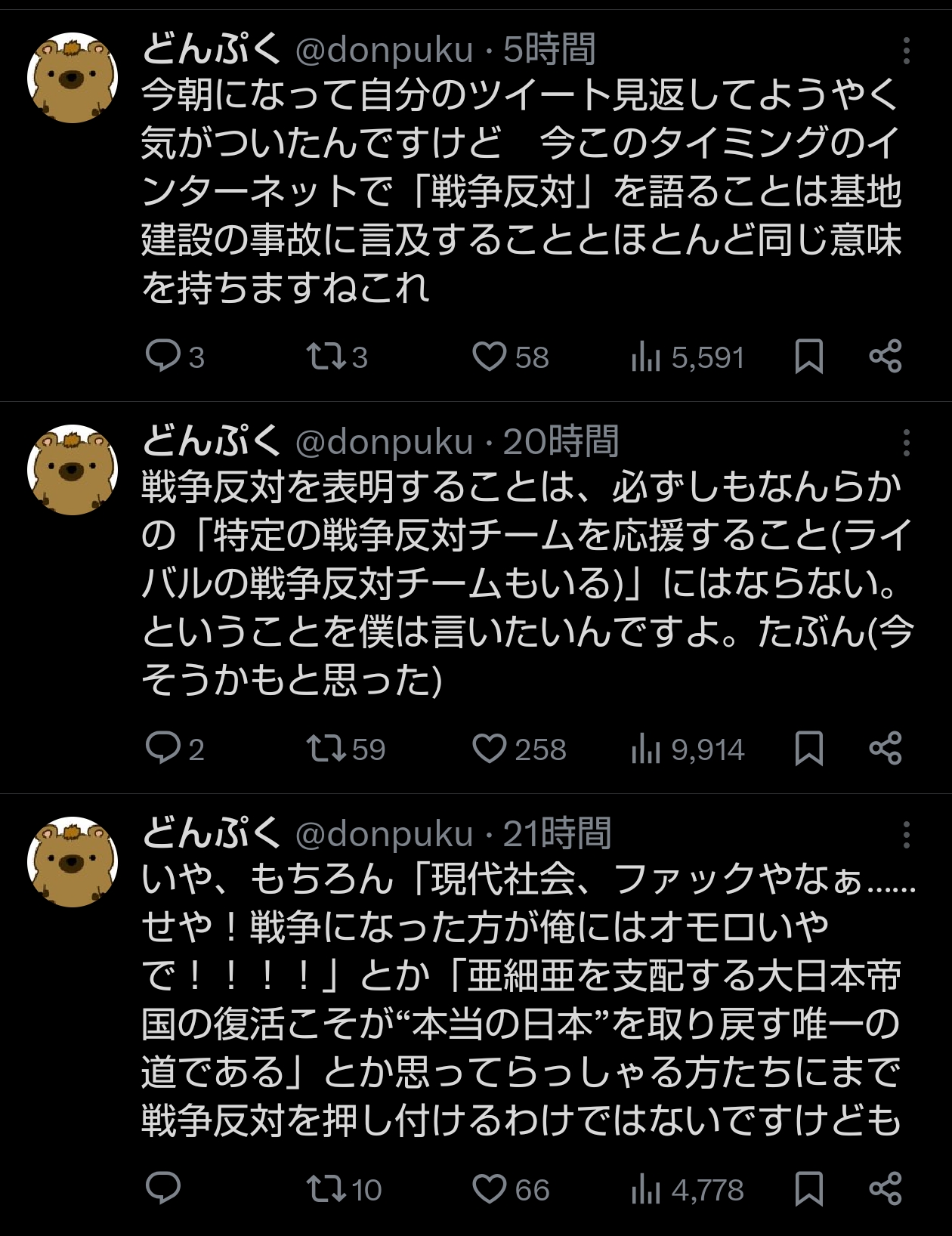Retweet the tweet with 3 retweets

325,357
